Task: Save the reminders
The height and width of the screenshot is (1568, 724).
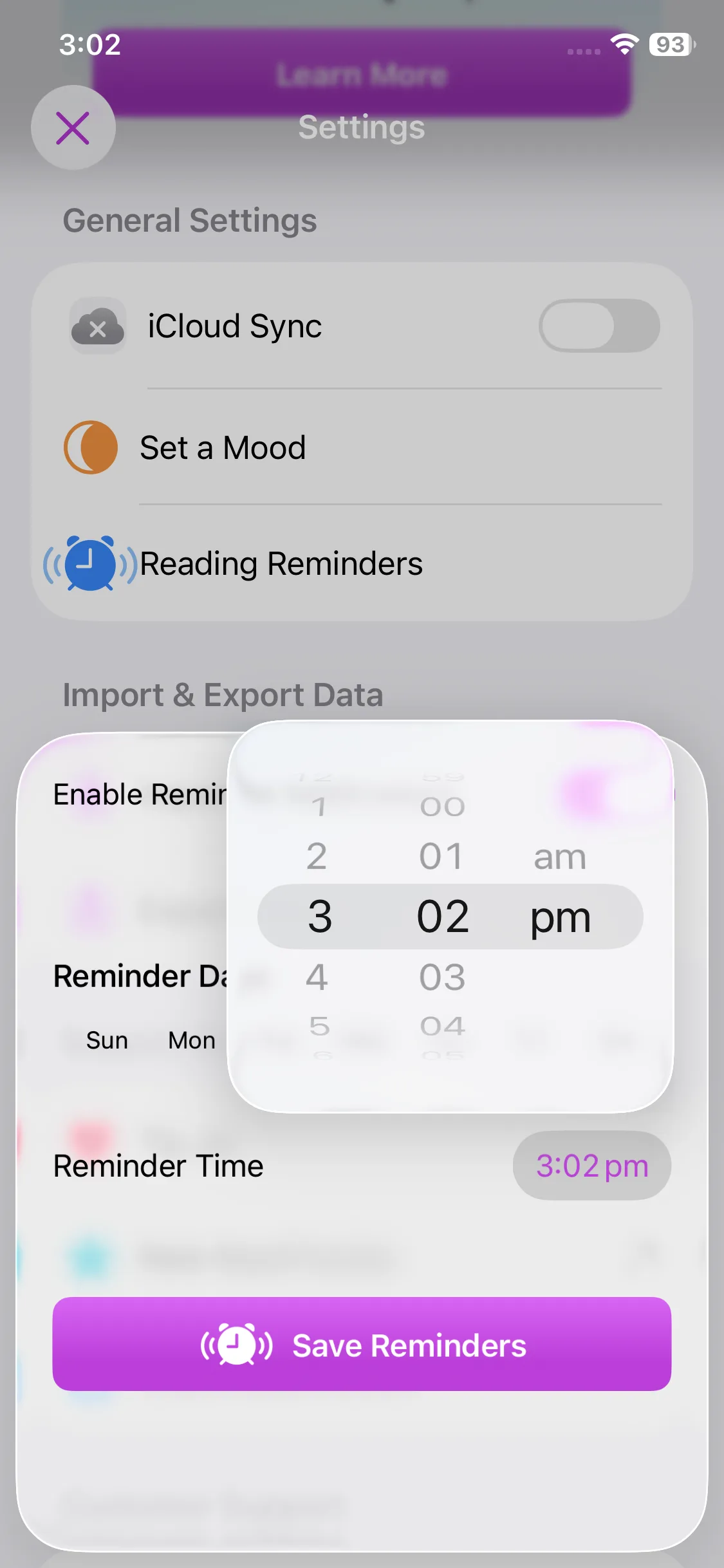Action: coord(362,1344)
